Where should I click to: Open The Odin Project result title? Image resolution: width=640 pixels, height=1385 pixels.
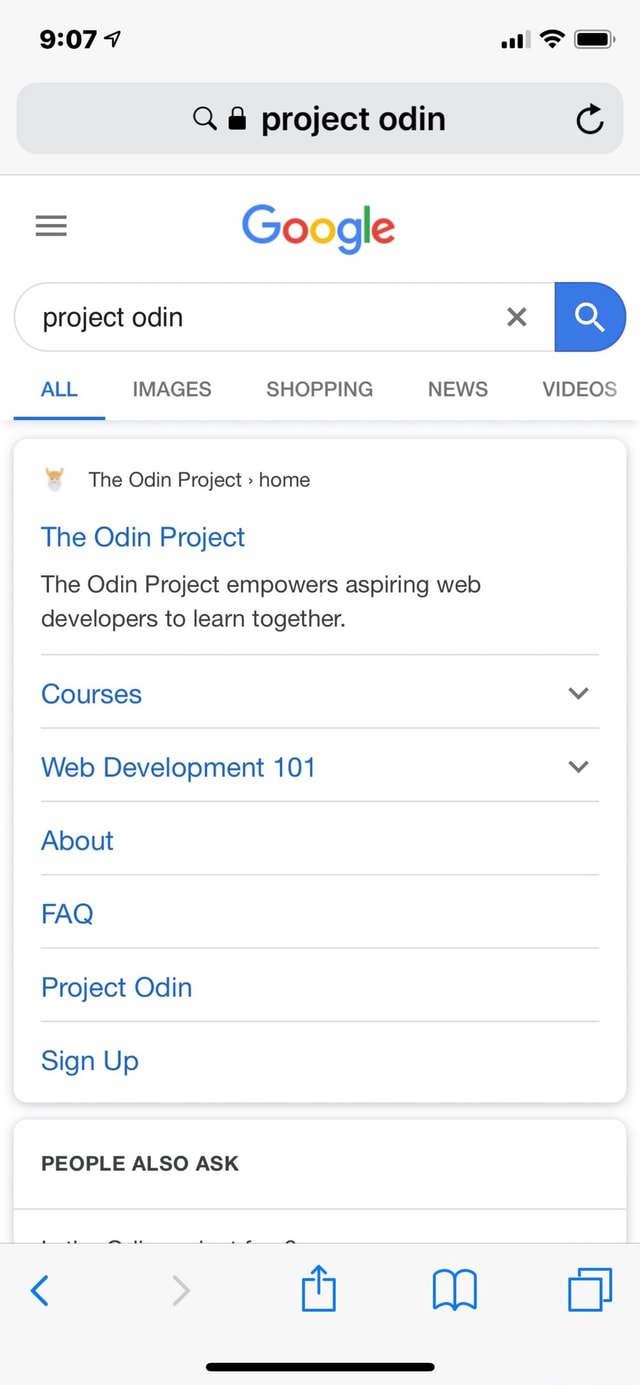click(x=143, y=538)
